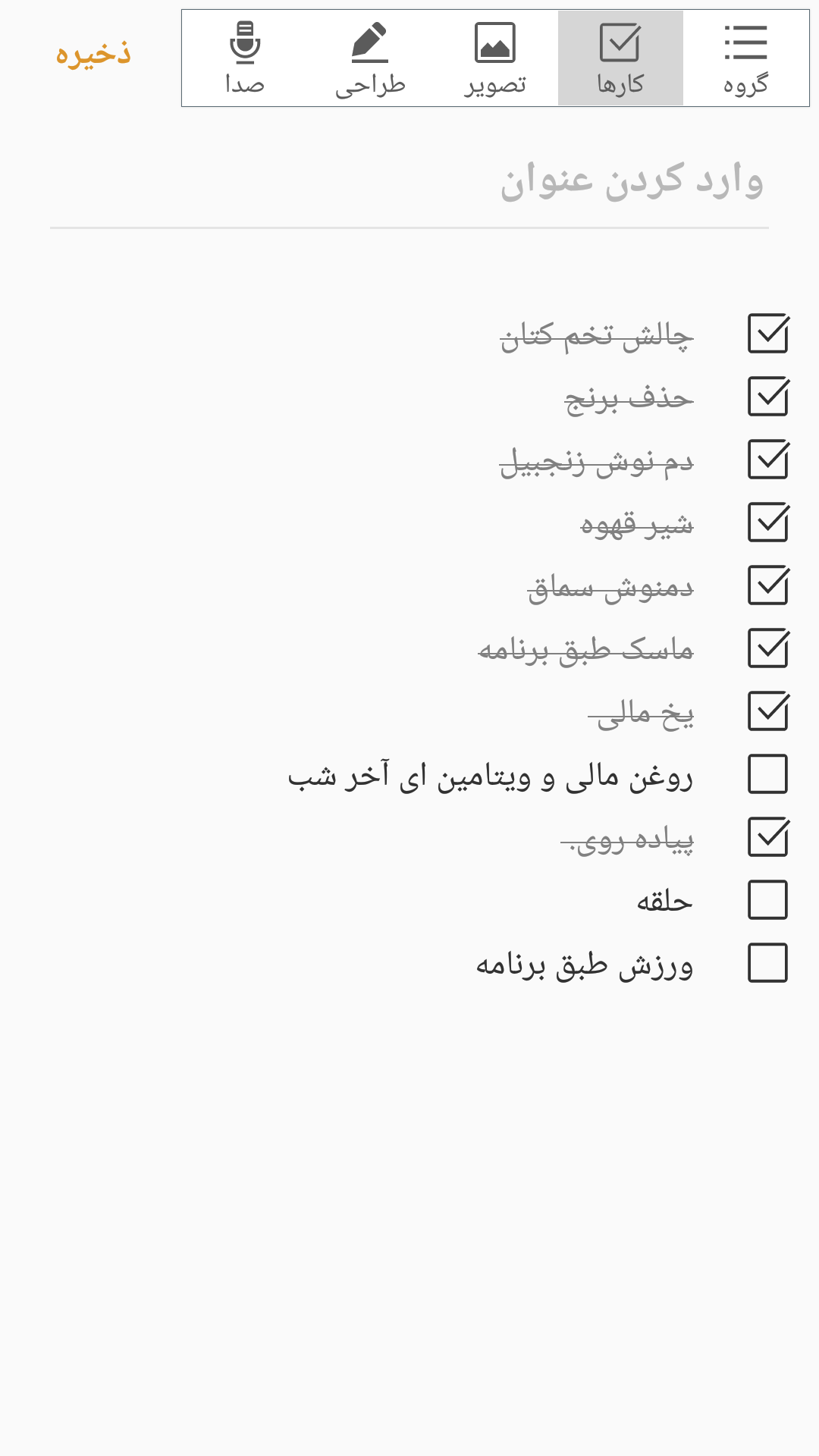819x1456 pixels.
Task: Select the کارها tasks tool
Action: point(620,58)
